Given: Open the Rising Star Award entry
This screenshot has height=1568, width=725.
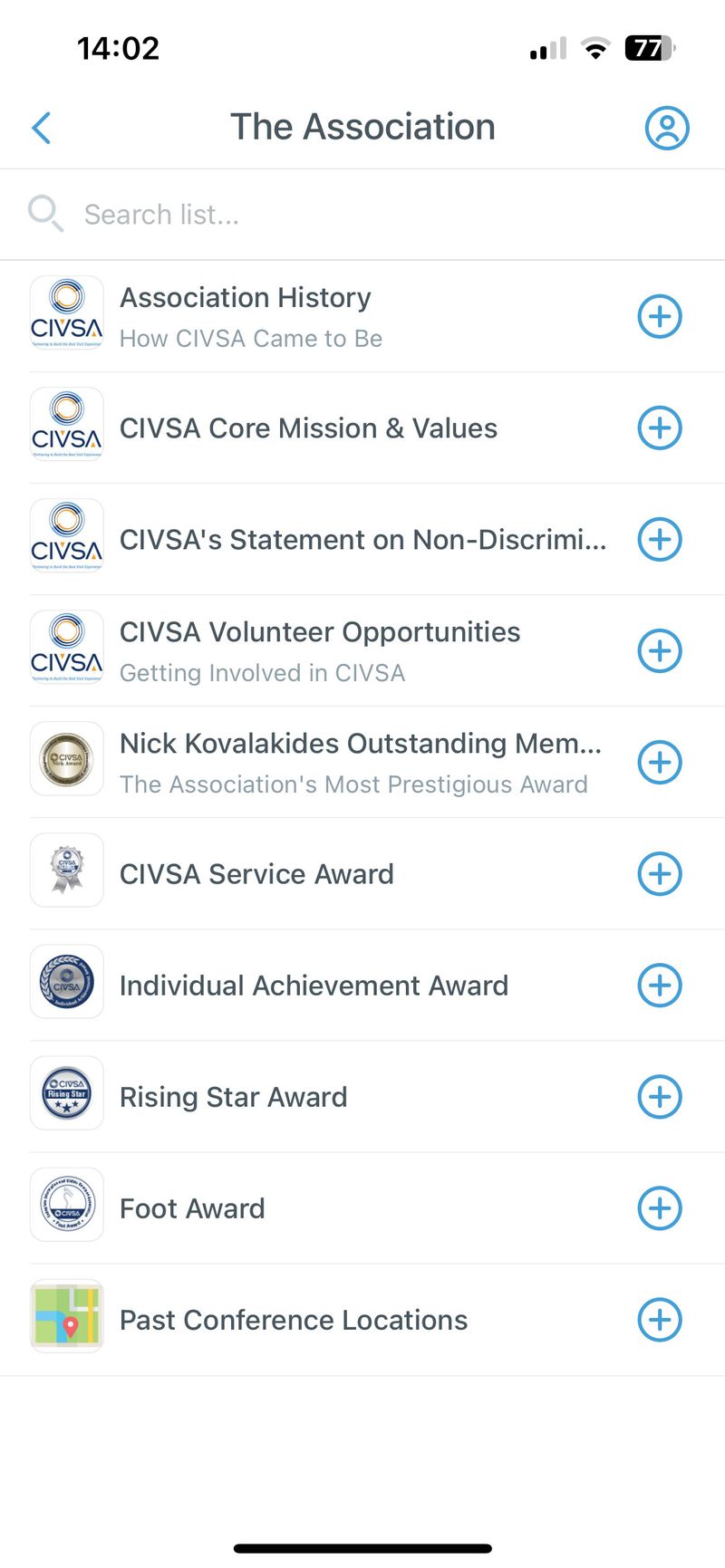Looking at the screenshot, I should click(x=233, y=1096).
